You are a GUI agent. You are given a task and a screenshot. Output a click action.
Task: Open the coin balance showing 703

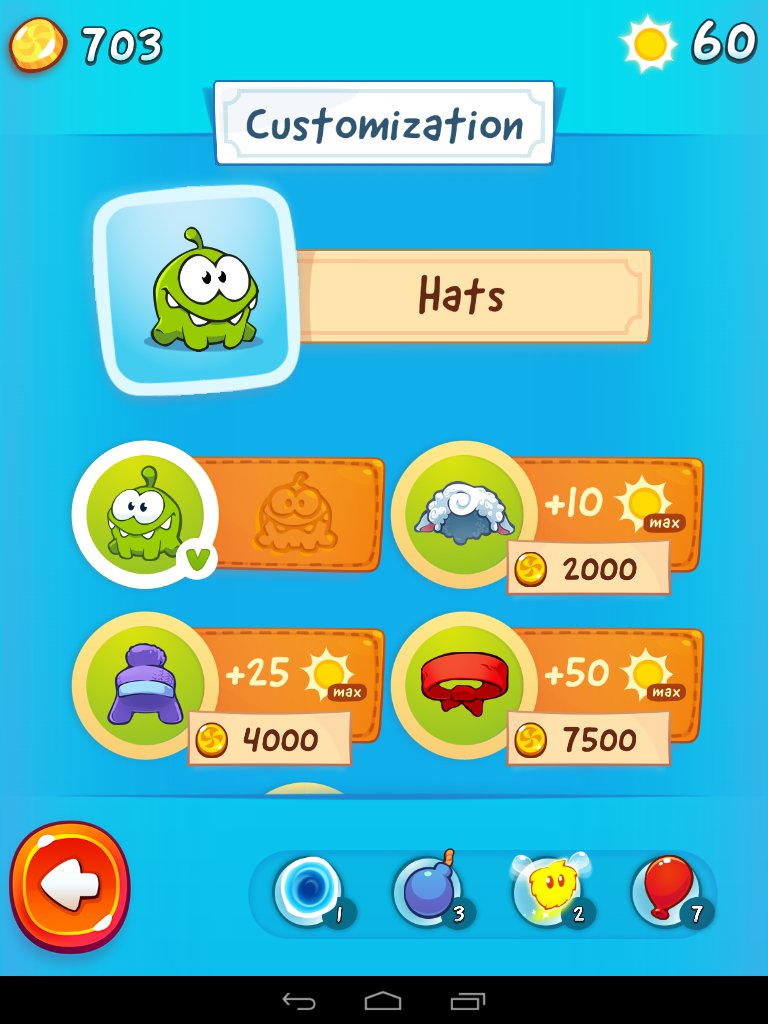(x=86, y=45)
